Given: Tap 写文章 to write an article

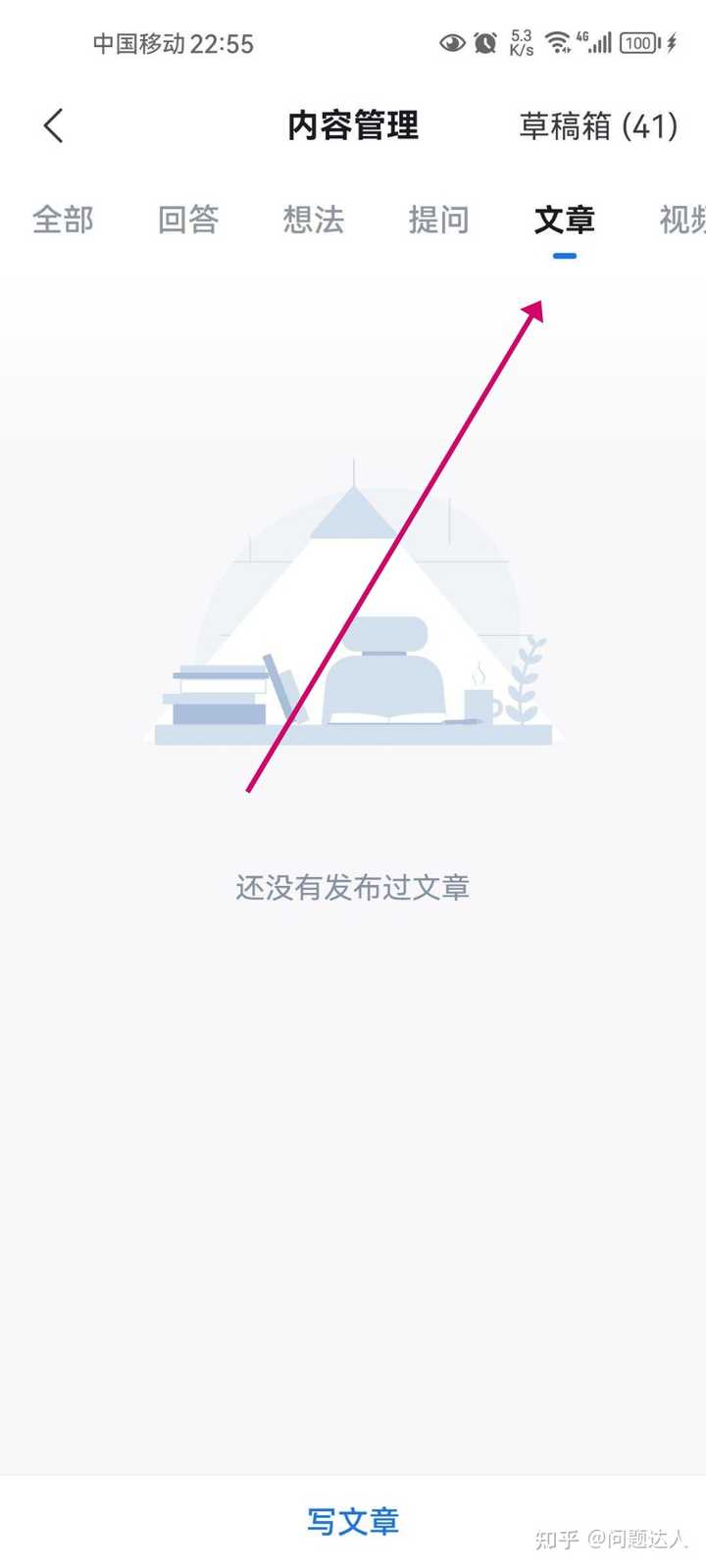Looking at the screenshot, I should point(353,1521).
